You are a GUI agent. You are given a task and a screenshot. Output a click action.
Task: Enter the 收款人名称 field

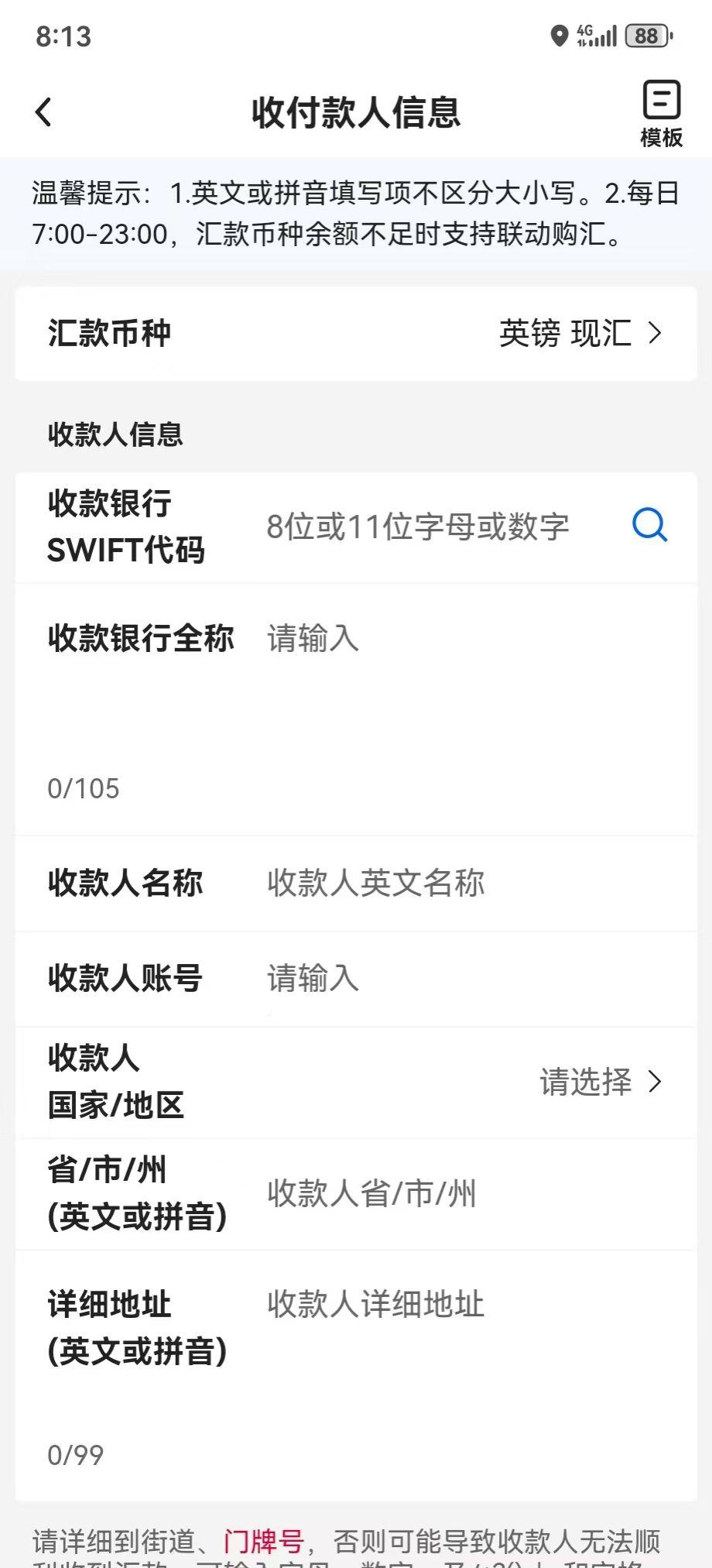click(x=464, y=884)
